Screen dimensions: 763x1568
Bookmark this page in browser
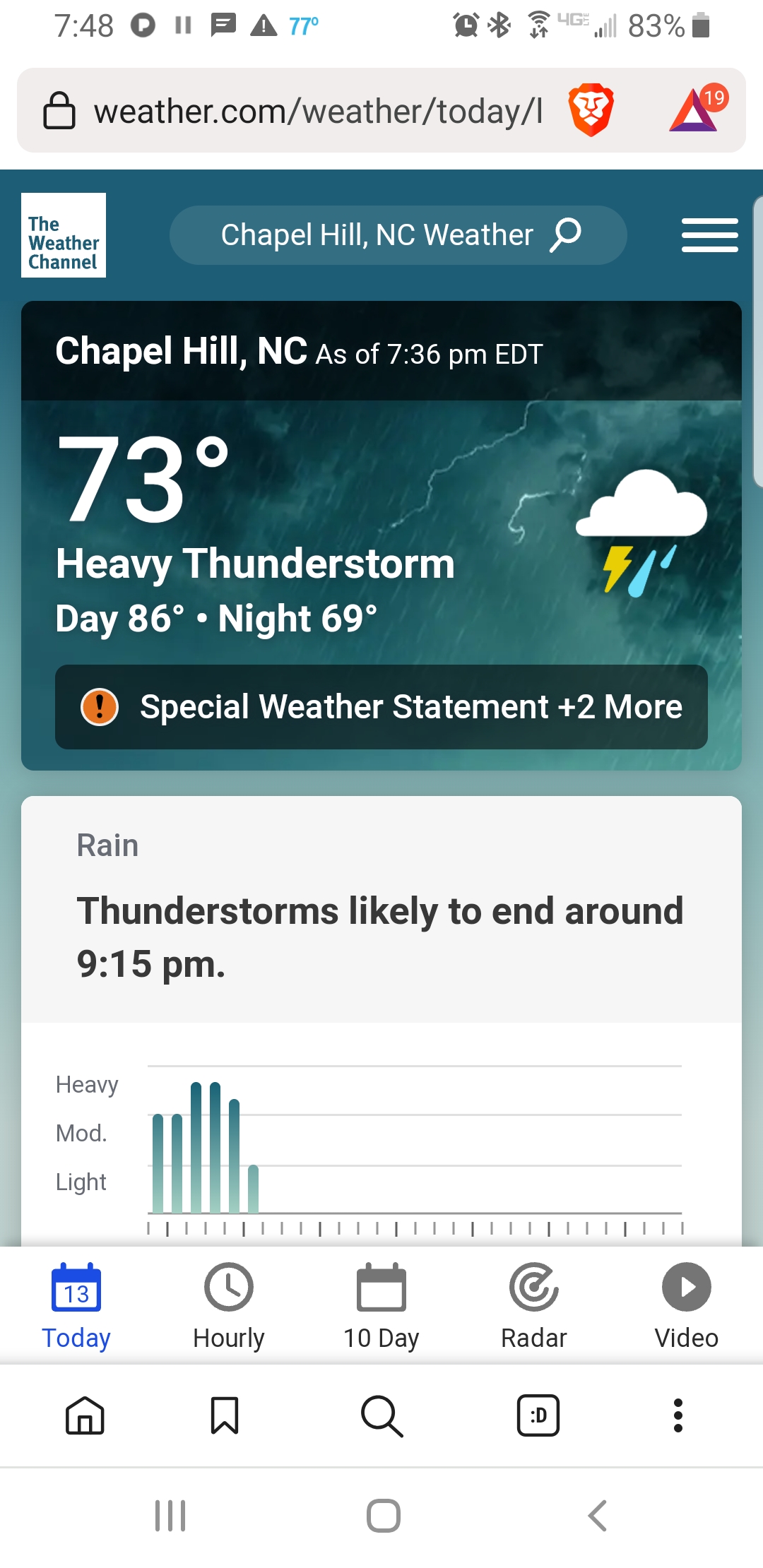point(225,1415)
